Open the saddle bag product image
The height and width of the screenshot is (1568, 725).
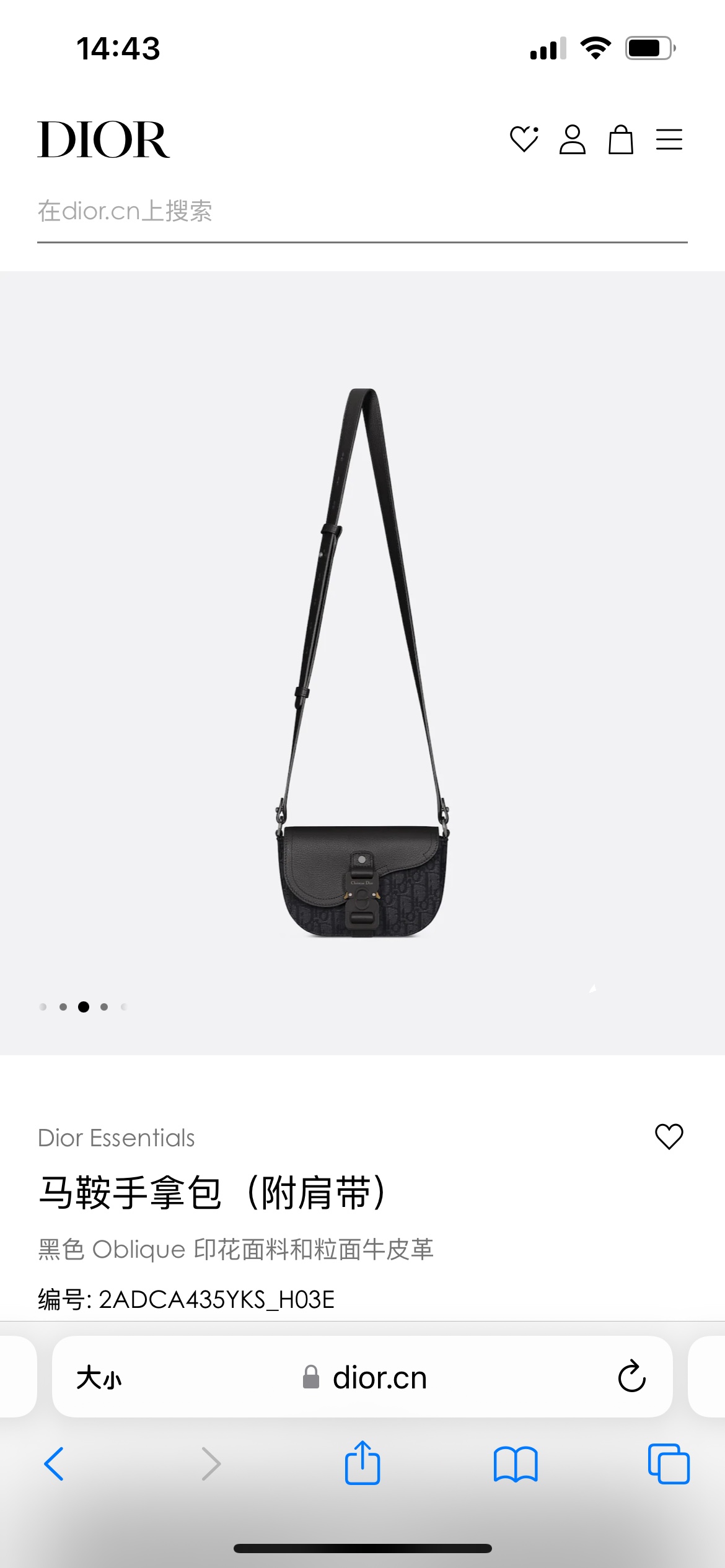coord(362,663)
